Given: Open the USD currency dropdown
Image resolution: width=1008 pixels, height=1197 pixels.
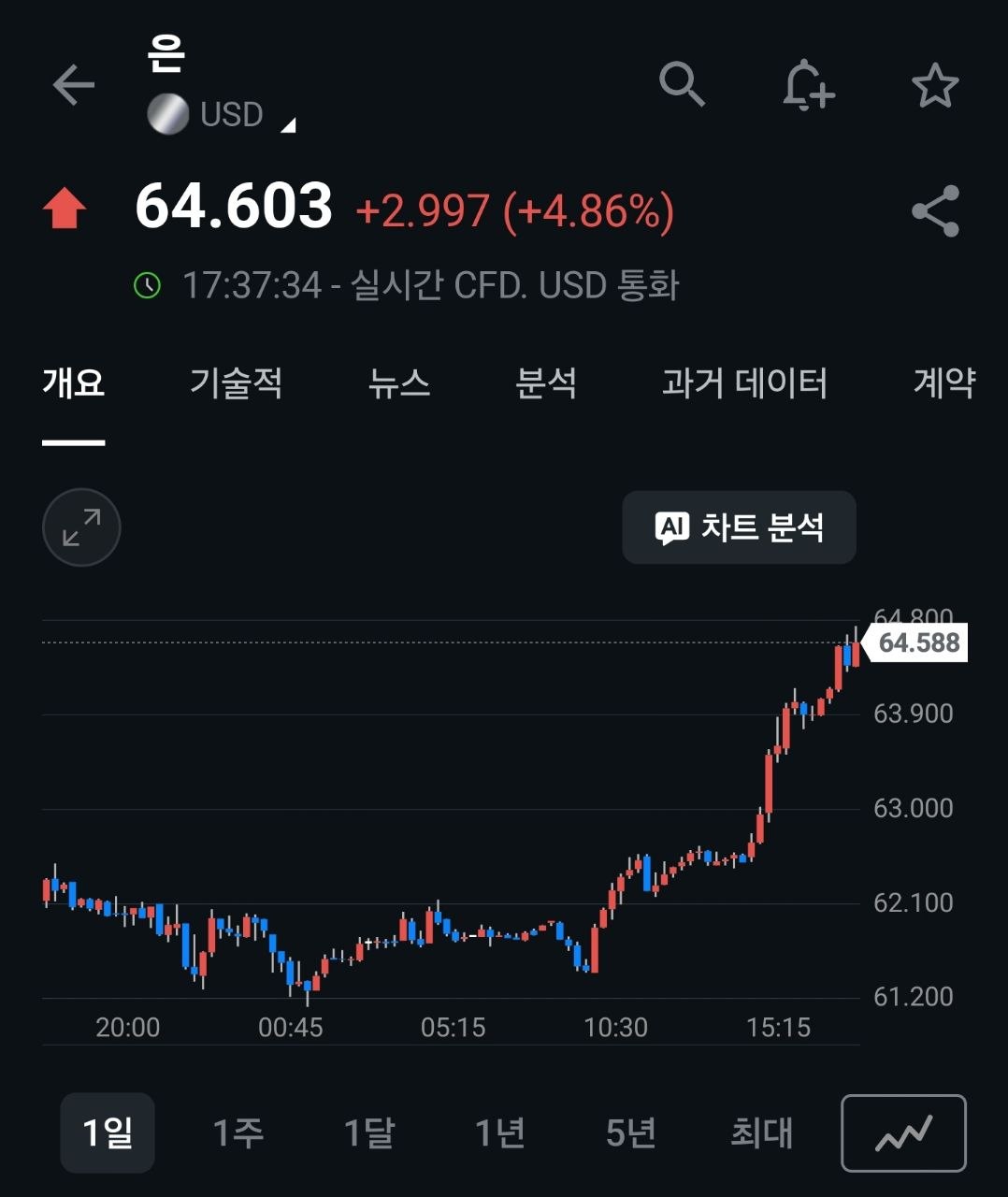Looking at the screenshot, I should (223, 114).
